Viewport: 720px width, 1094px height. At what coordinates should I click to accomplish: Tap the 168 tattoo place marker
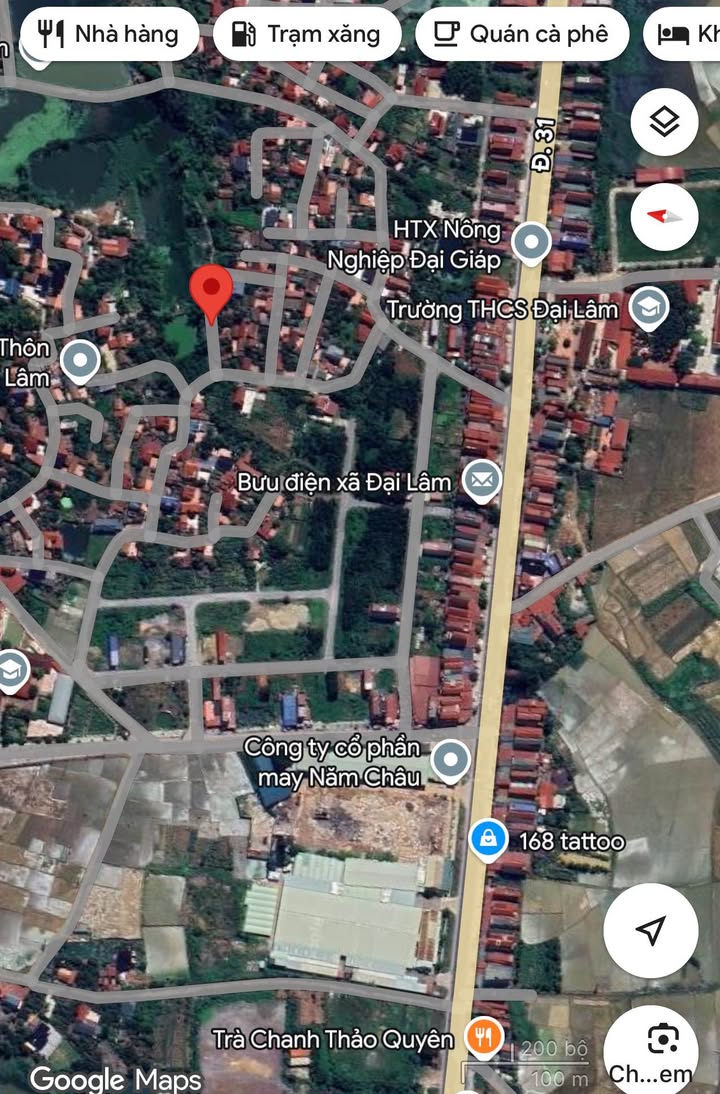pos(488,841)
